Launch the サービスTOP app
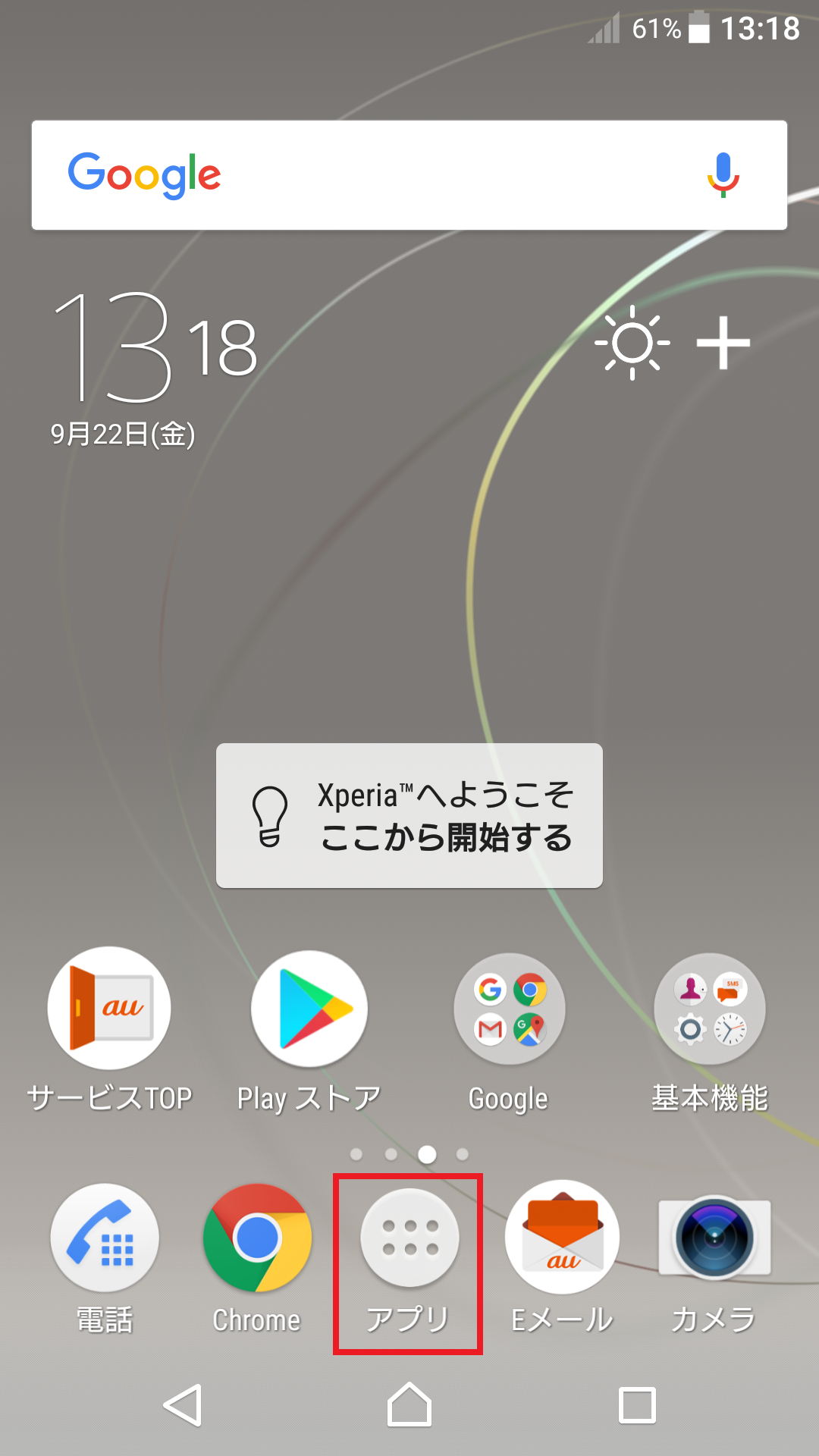The height and width of the screenshot is (1456, 819). pos(108,1009)
